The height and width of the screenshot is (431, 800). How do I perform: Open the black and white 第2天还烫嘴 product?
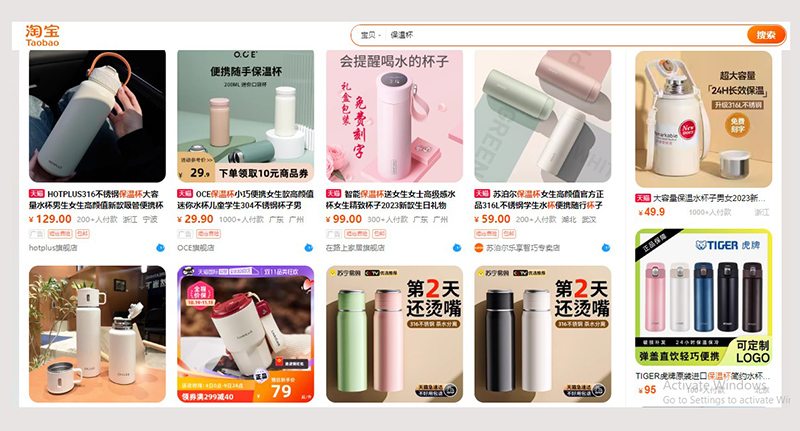point(543,332)
